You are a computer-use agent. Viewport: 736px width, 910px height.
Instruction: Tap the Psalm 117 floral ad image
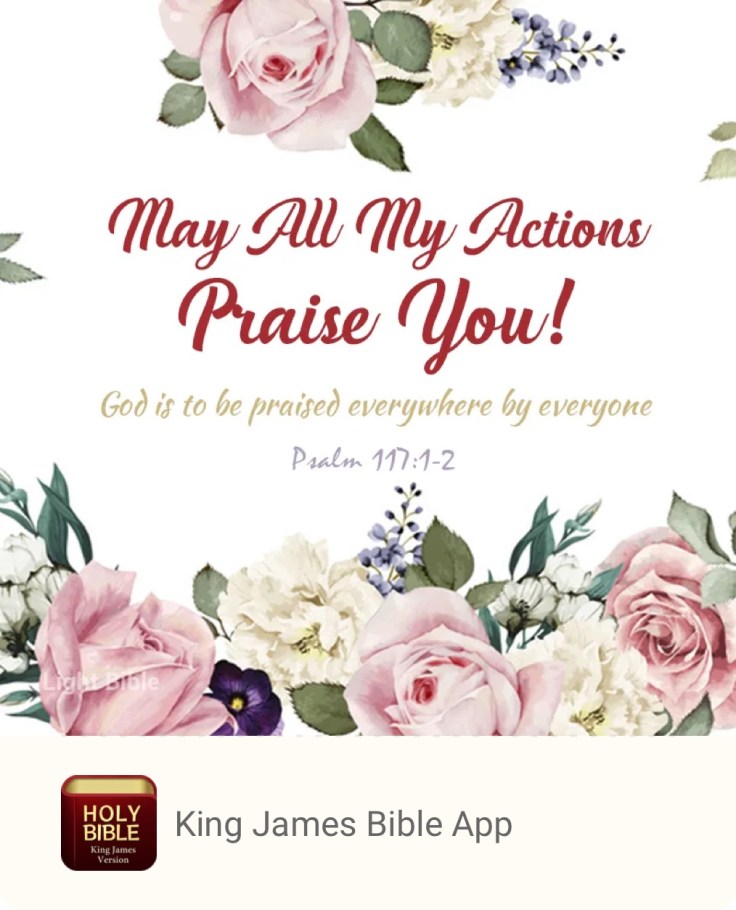click(x=368, y=368)
